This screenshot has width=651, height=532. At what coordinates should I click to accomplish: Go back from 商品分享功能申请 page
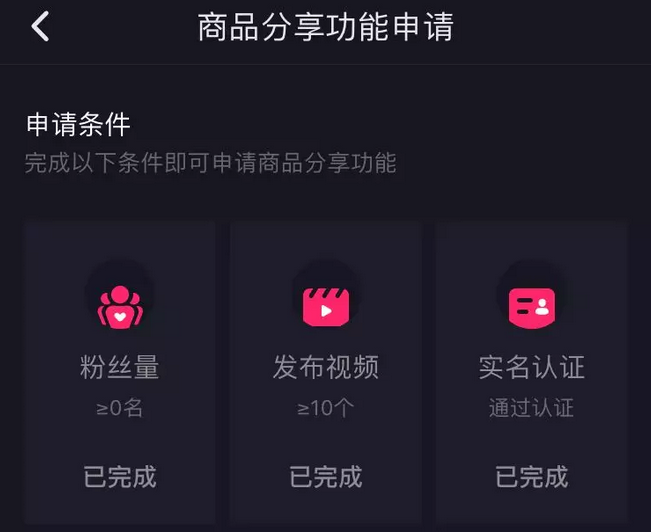40,27
